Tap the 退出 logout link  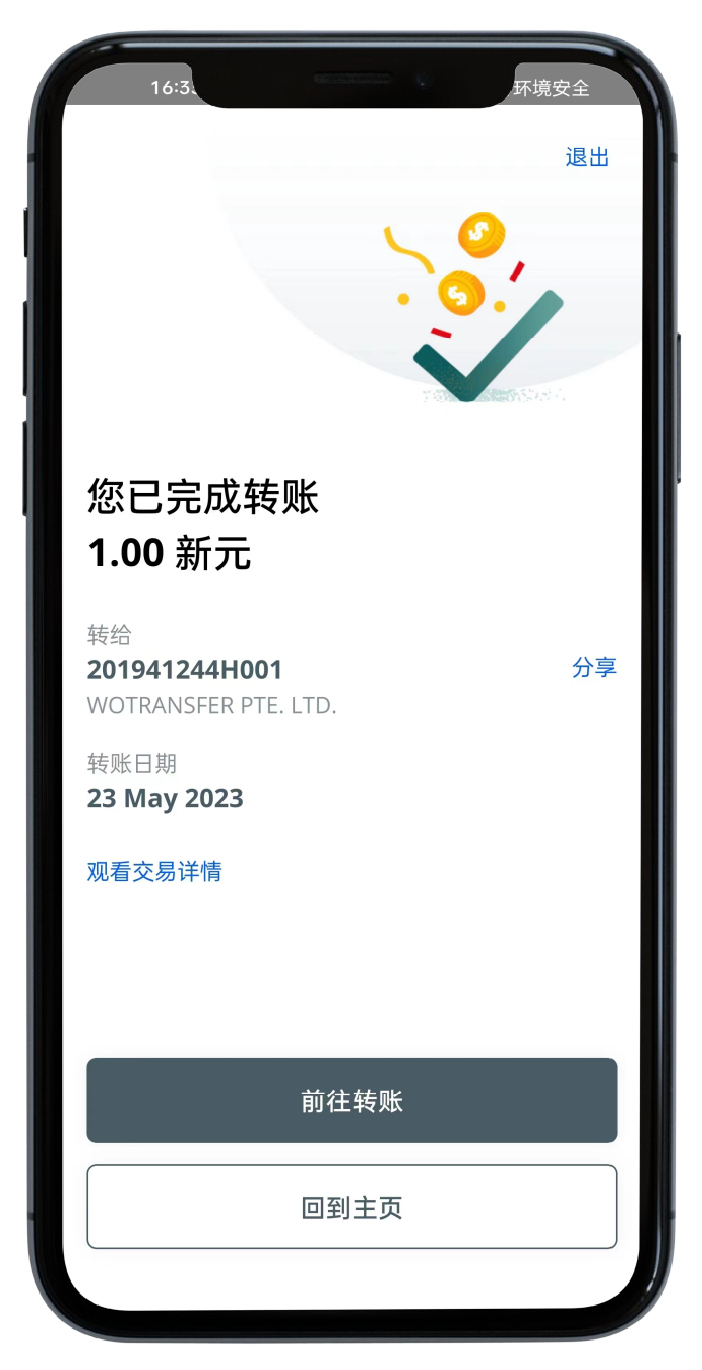coord(587,157)
